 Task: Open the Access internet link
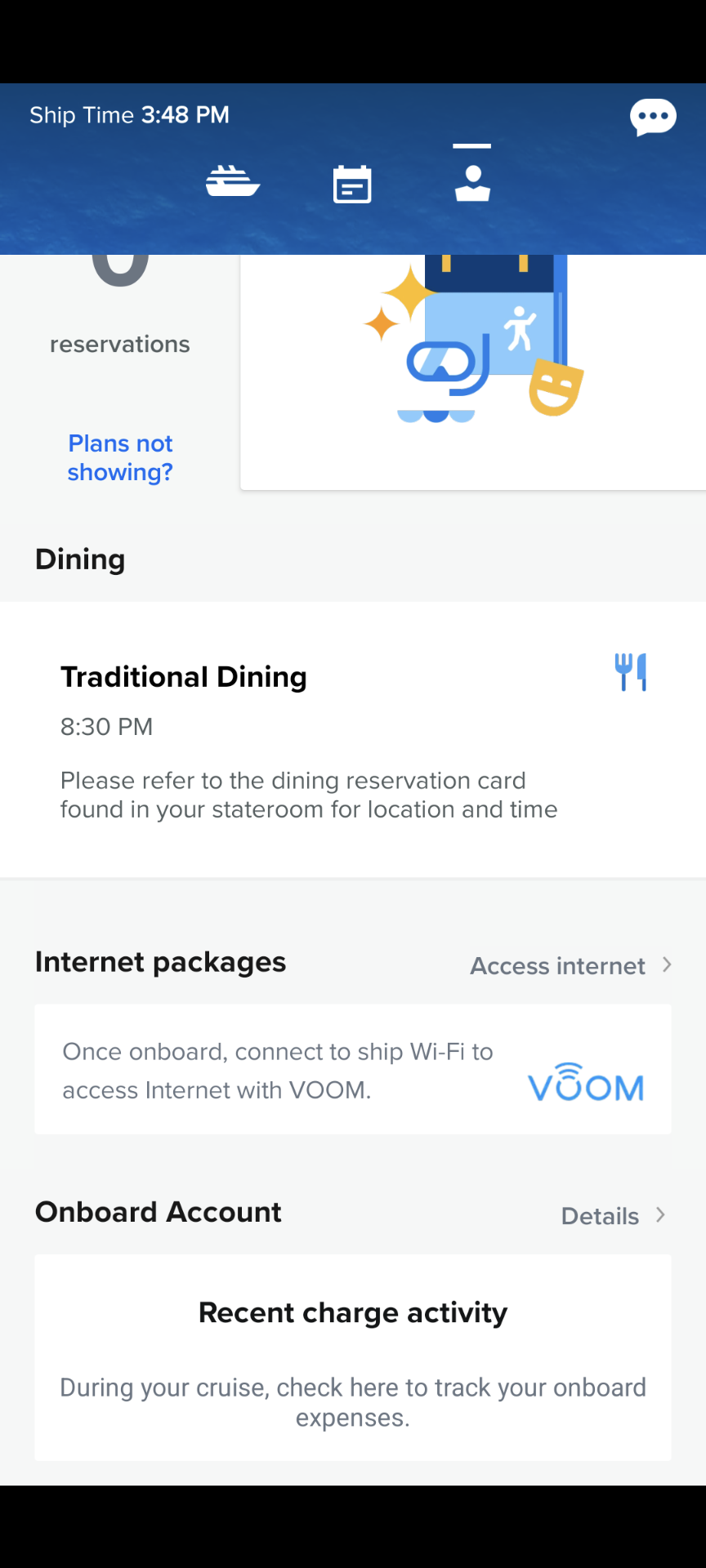tap(570, 965)
